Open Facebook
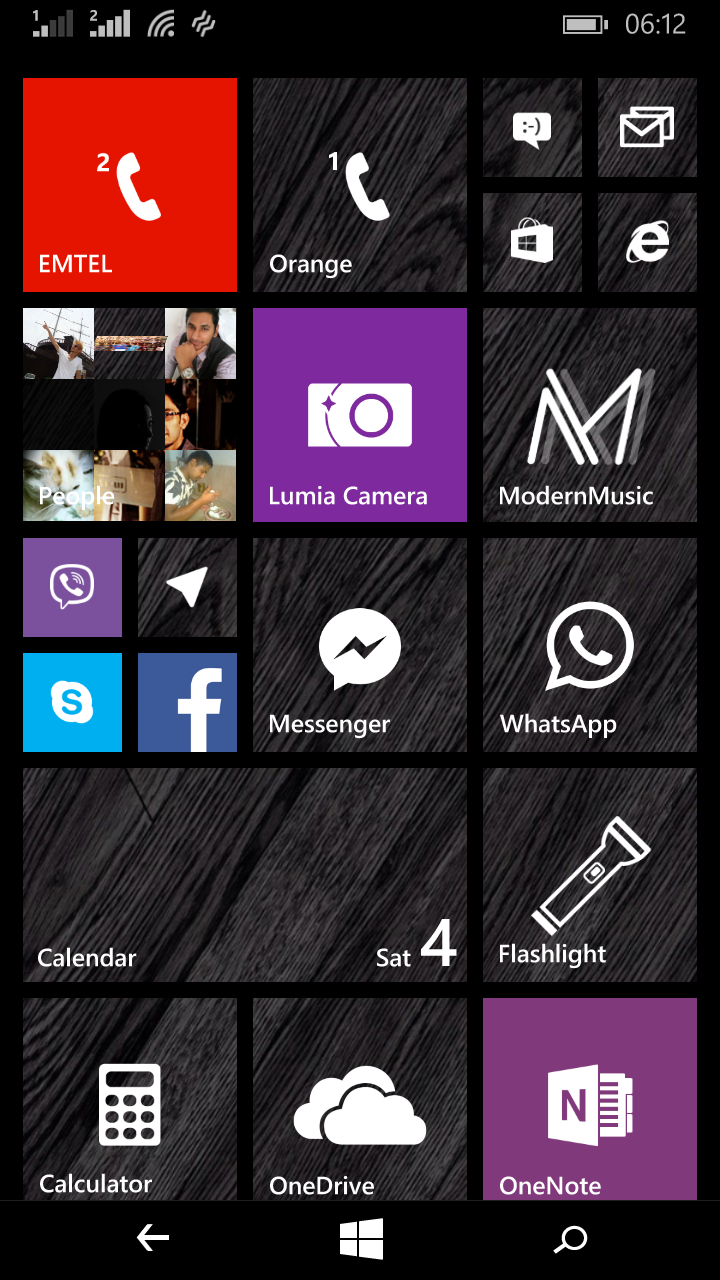Image resolution: width=720 pixels, height=1280 pixels. pyautogui.click(x=187, y=702)
